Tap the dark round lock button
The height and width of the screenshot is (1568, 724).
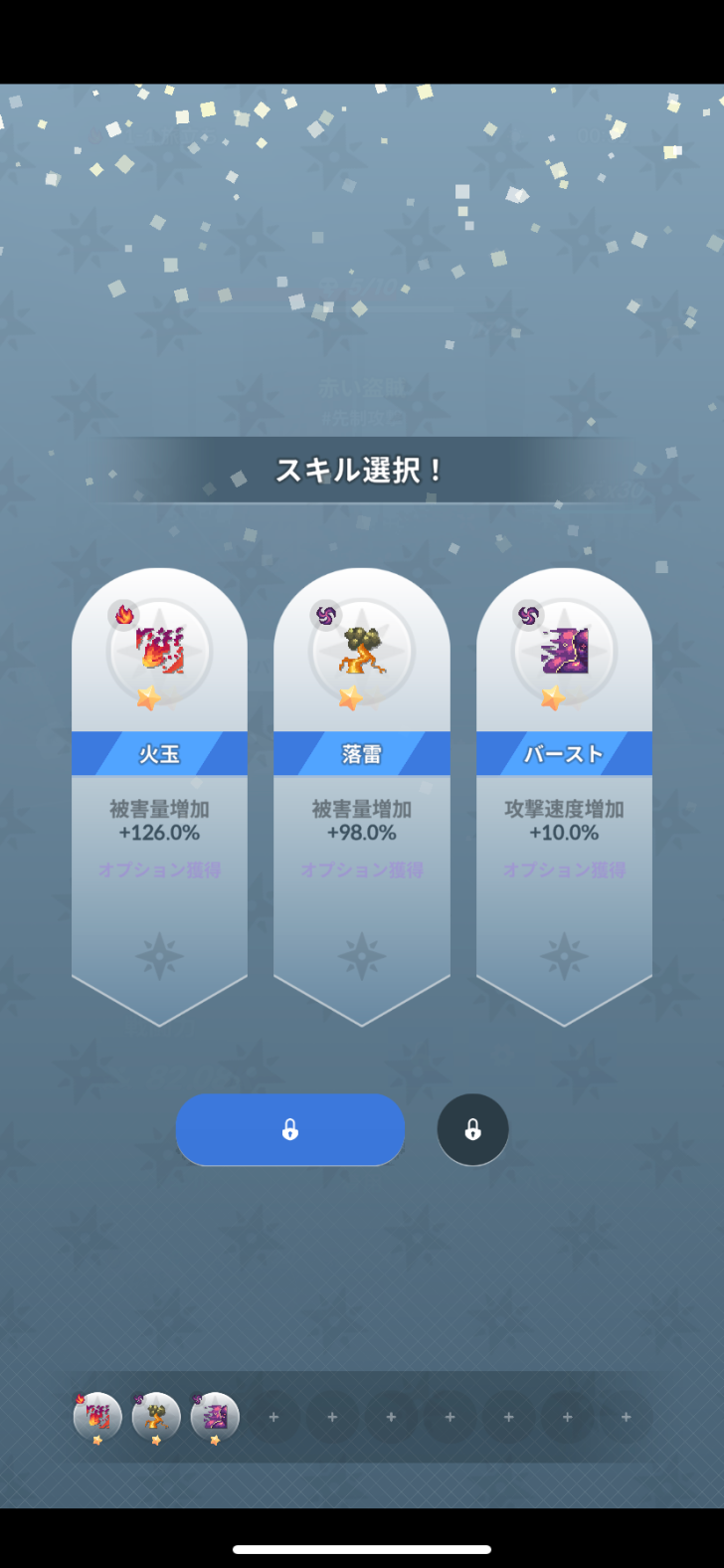click(472, 1129)
